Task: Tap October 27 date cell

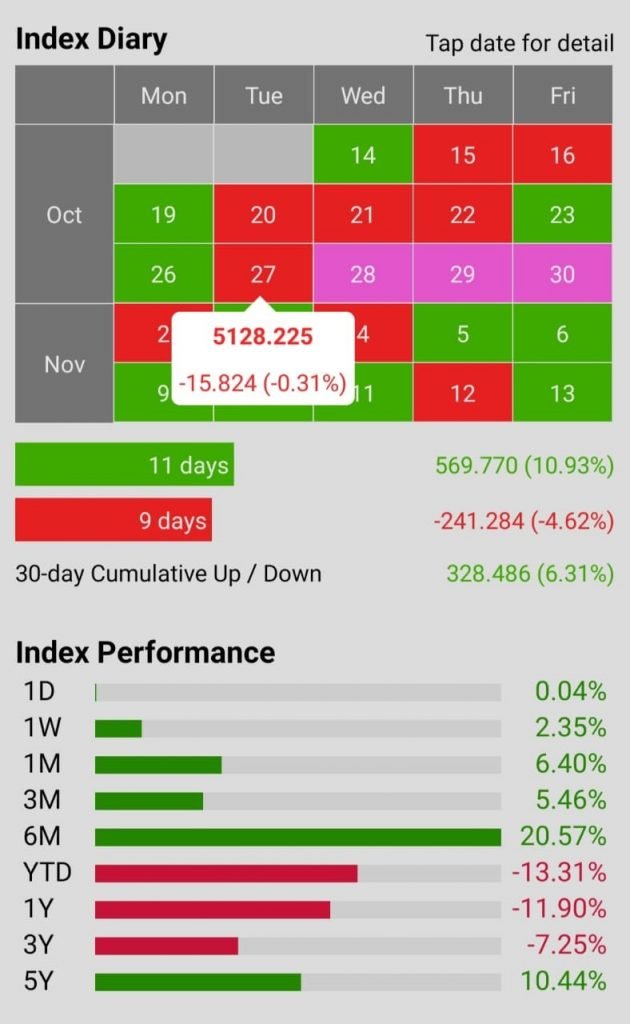Action: 263,273
